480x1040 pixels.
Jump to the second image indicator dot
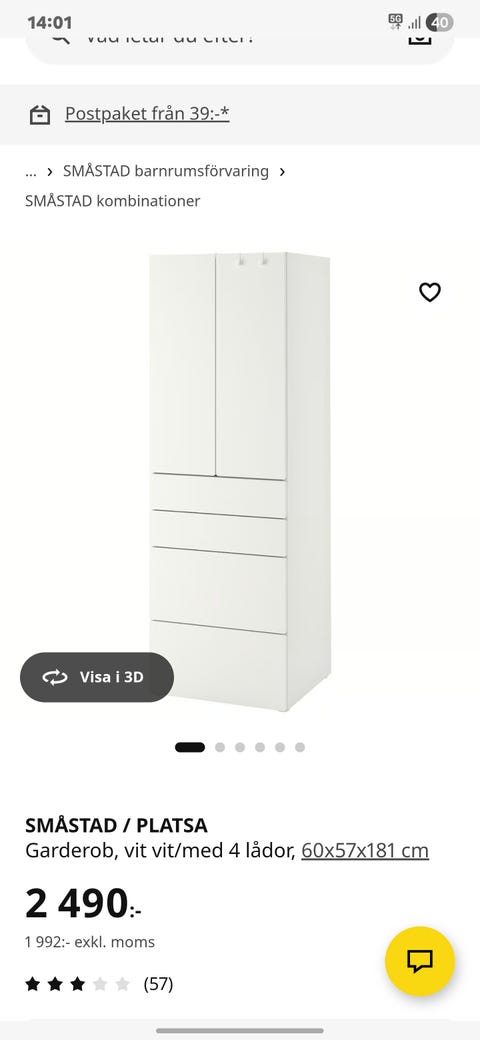click(220, 748)
